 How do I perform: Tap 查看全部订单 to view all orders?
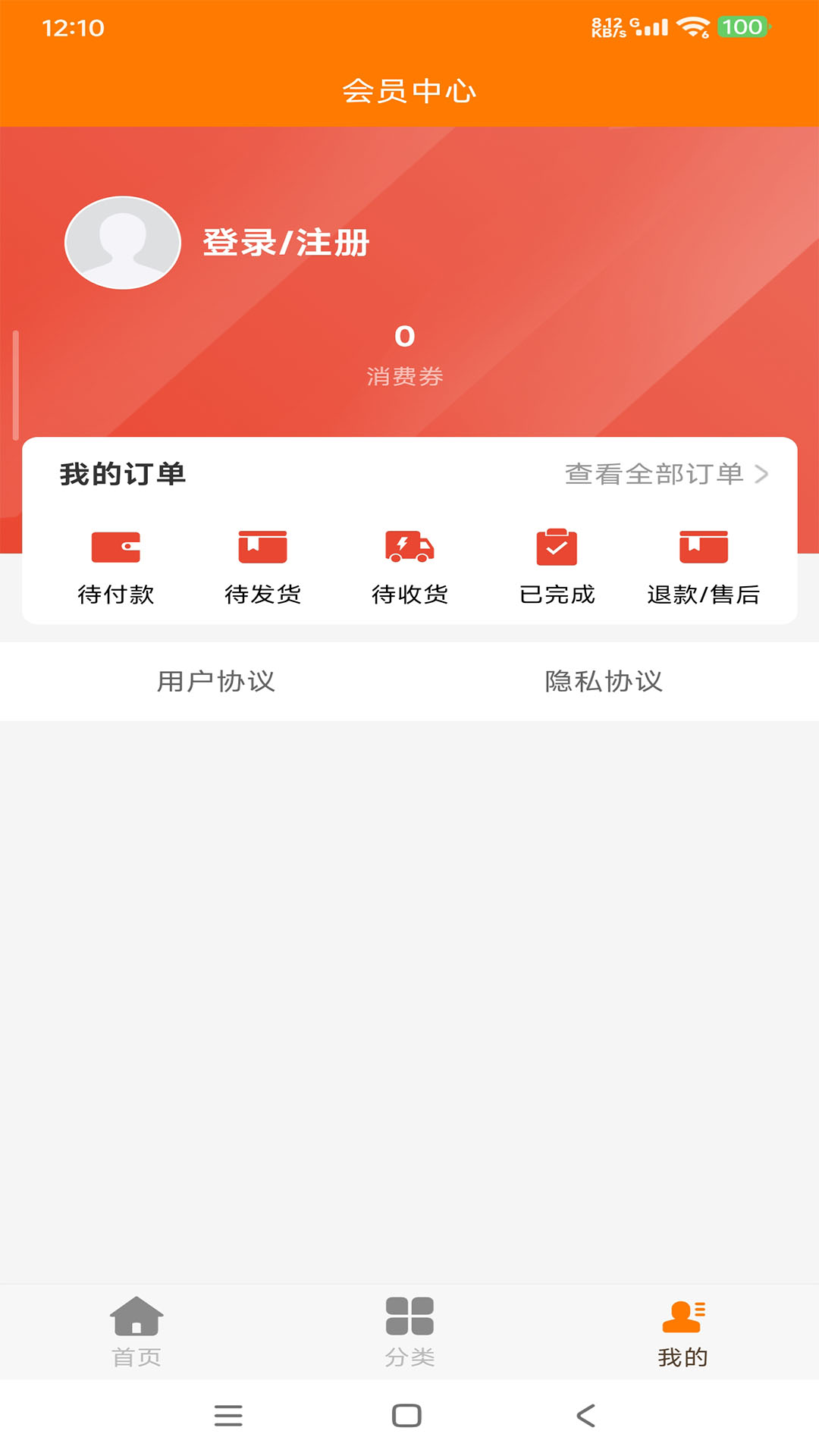click(654, 474)
